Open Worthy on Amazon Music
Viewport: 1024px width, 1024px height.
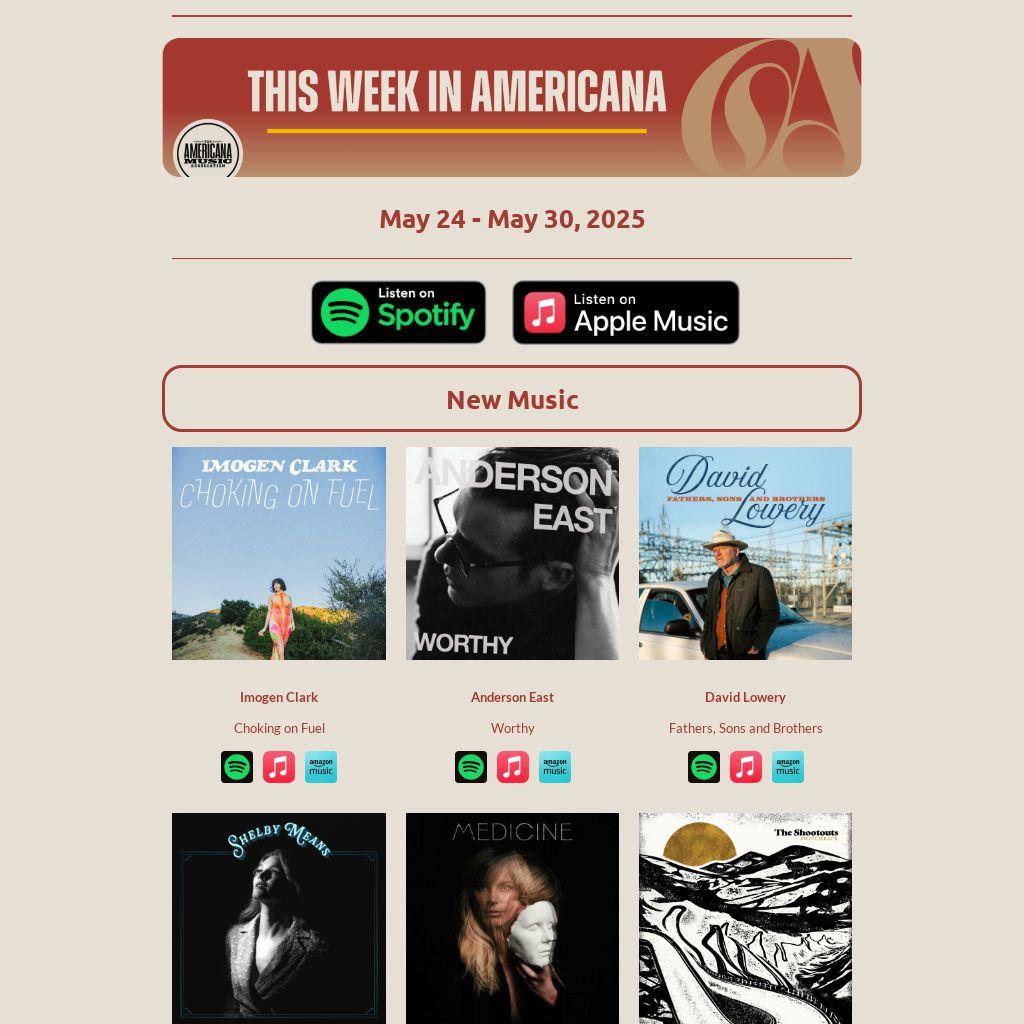(x=555, y=767)
